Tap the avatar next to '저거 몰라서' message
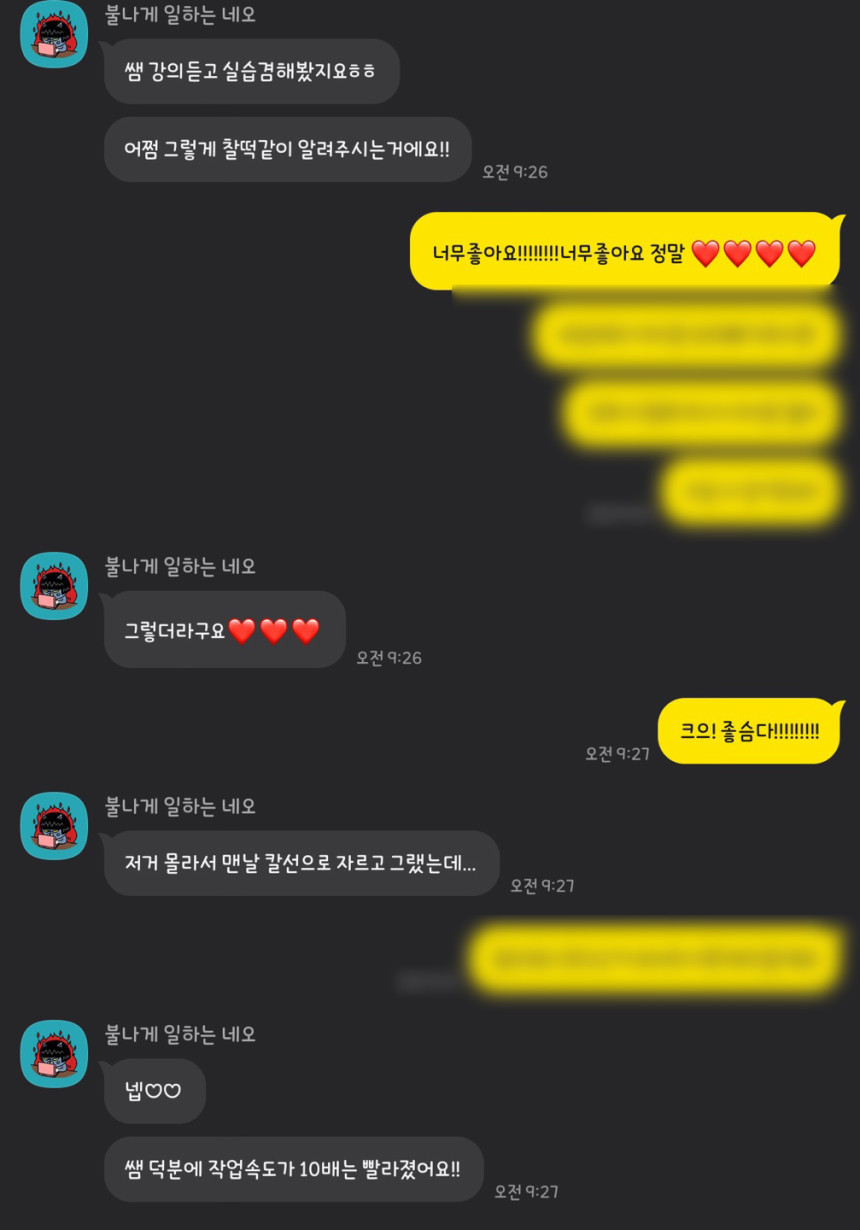The width and height of the screenshot is (860, 1230). (x=54, y=826)
